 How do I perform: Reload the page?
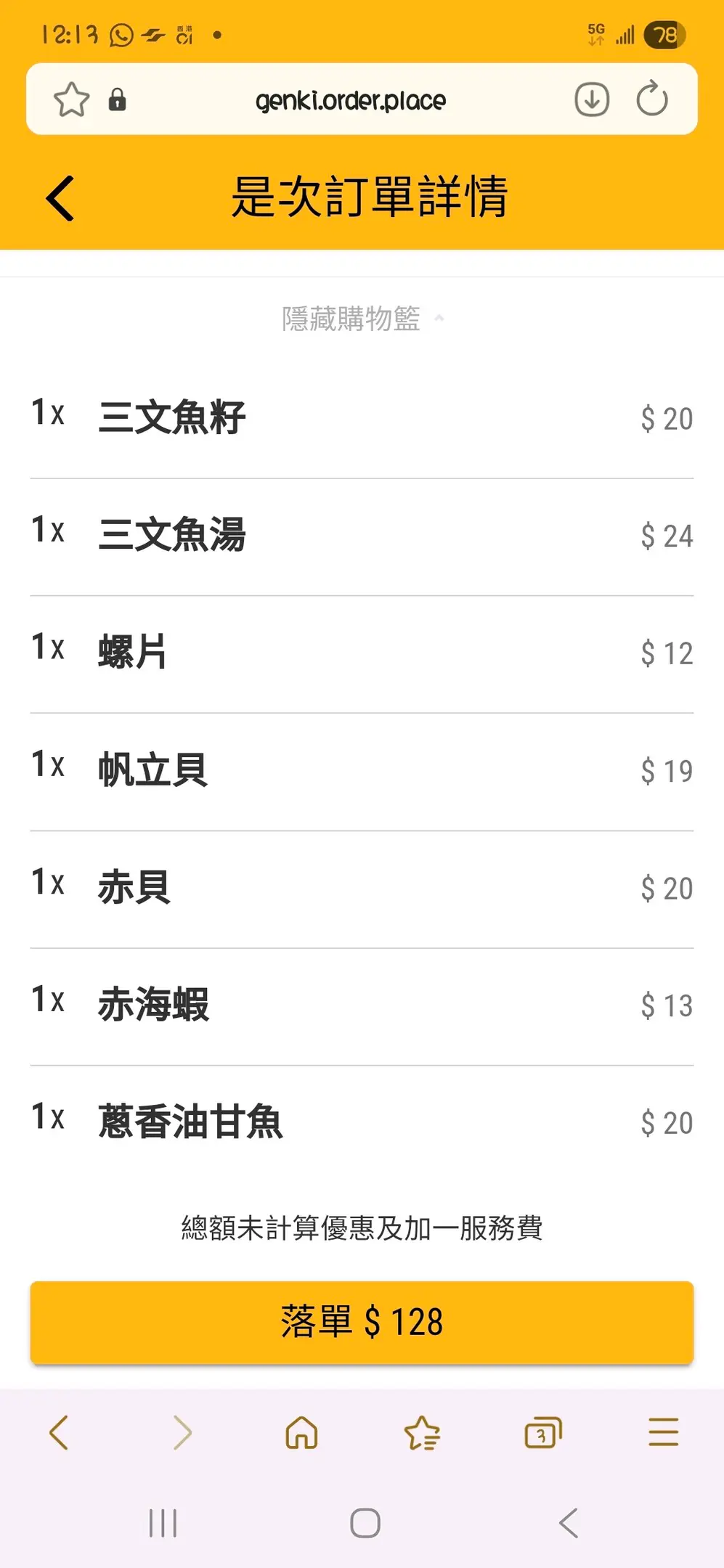(652, 99)
